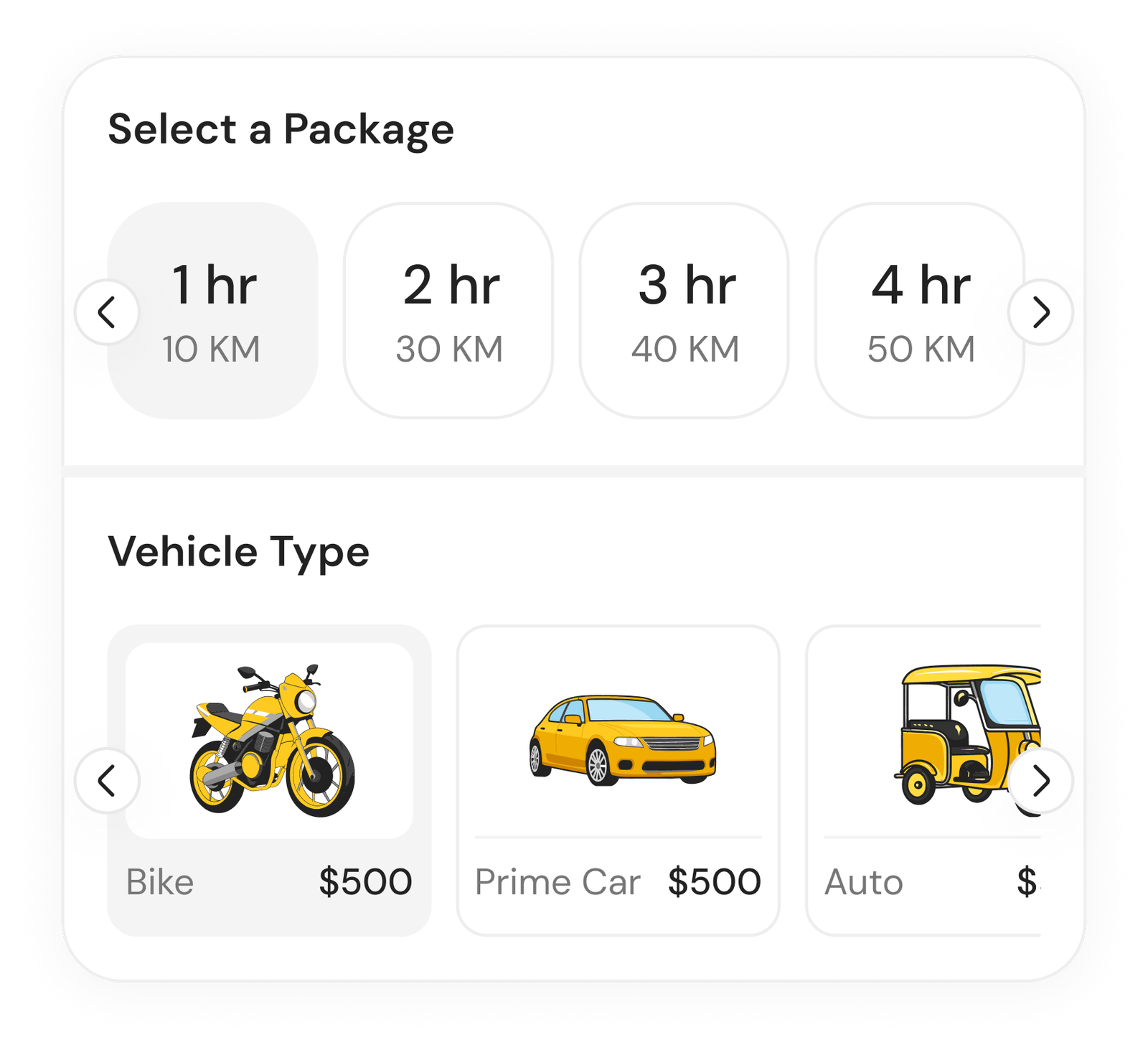The width and height of the screenshot is (1148, 1050).
Task: Choose the 2 hr 30 KM package
Action: coord(449,311)
